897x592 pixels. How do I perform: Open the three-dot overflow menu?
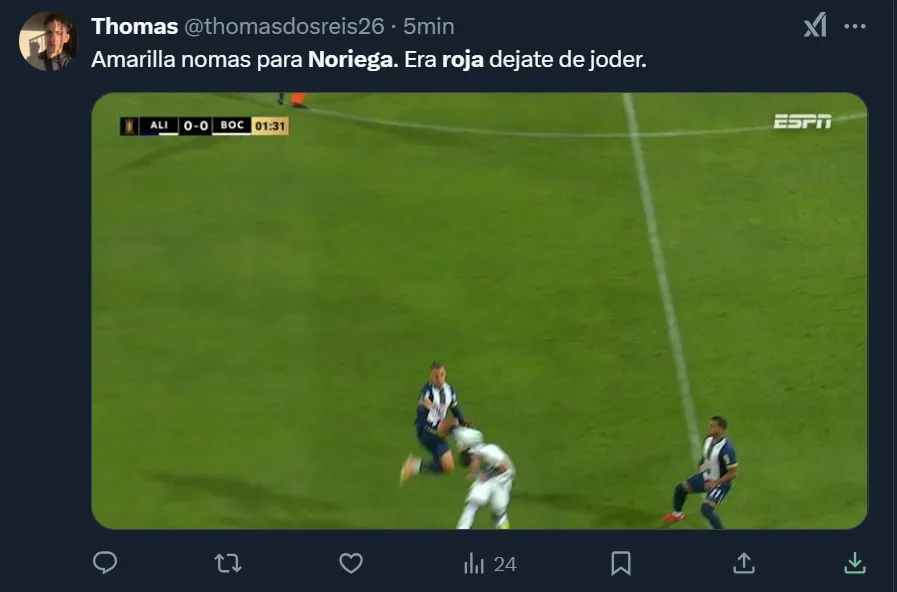[855, 27]
